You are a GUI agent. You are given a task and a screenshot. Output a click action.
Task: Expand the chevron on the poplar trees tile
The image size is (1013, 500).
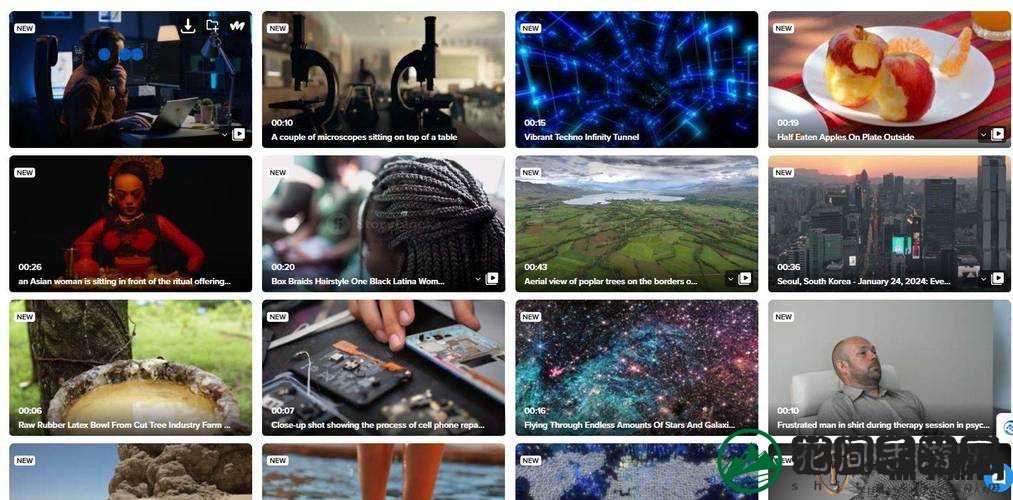point(731,279)
